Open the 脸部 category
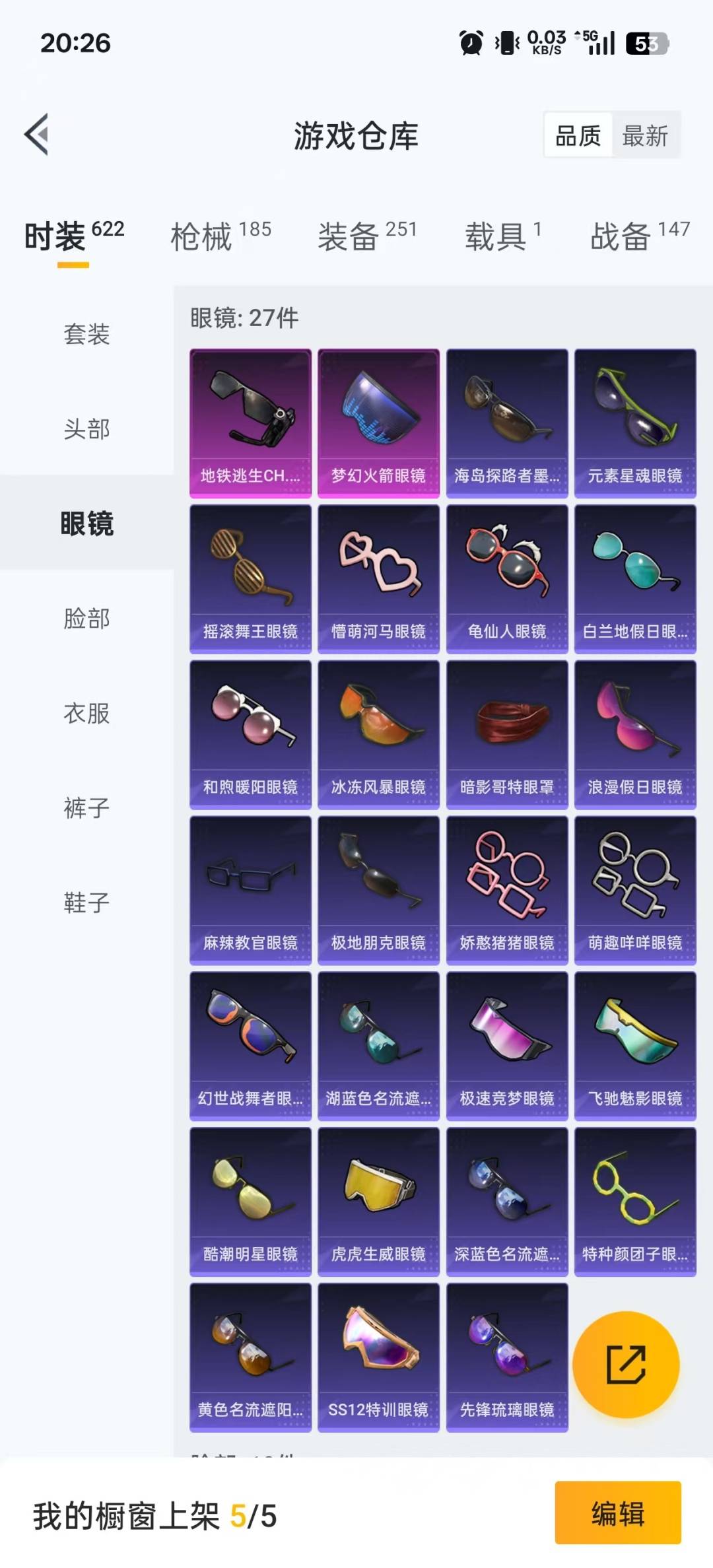 [86, 619]
